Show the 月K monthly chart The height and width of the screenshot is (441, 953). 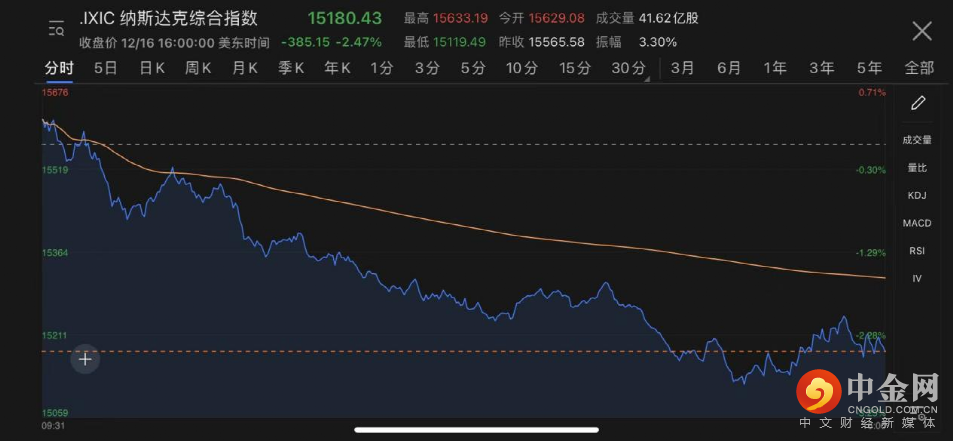(x=245, y=68)
